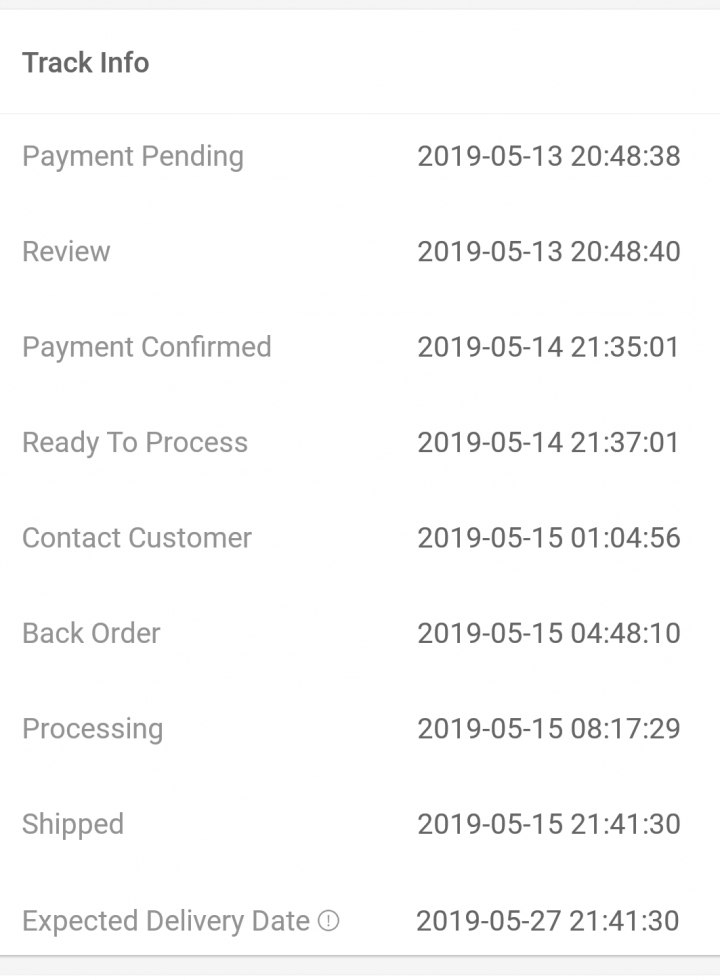The width and height of the screenshot is (720, 980).
Task: Tap the info icon beside Expected Delivery Date
Action: [328, 921]
